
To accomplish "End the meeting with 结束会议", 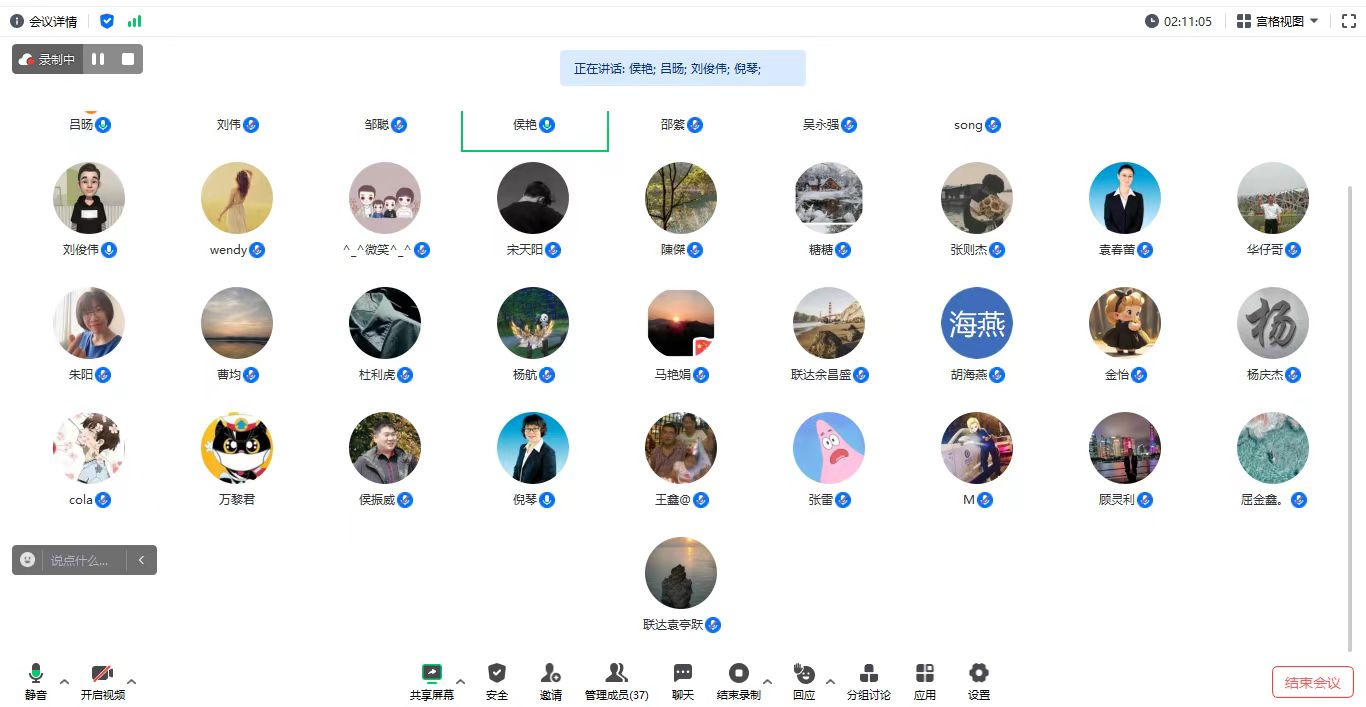I will (x=1312, y=682).
